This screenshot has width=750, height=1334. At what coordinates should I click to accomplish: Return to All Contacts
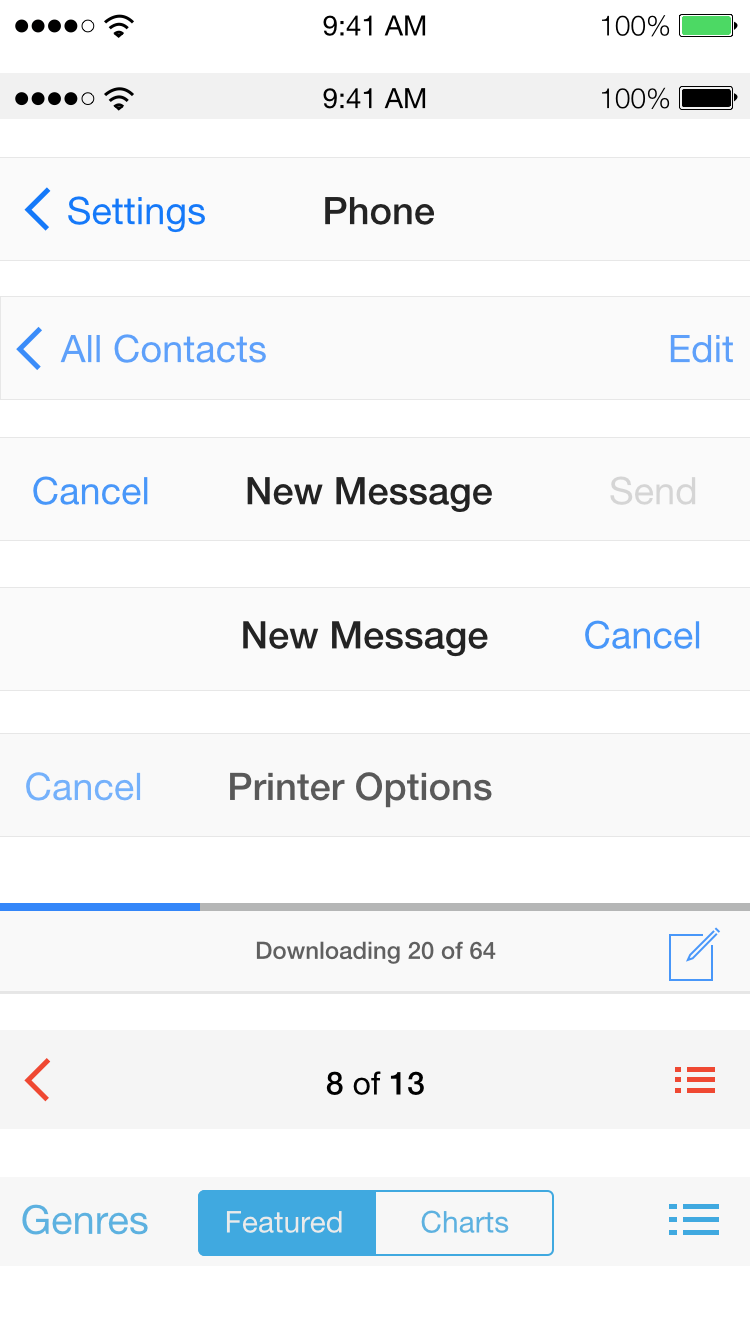(141, 349)
